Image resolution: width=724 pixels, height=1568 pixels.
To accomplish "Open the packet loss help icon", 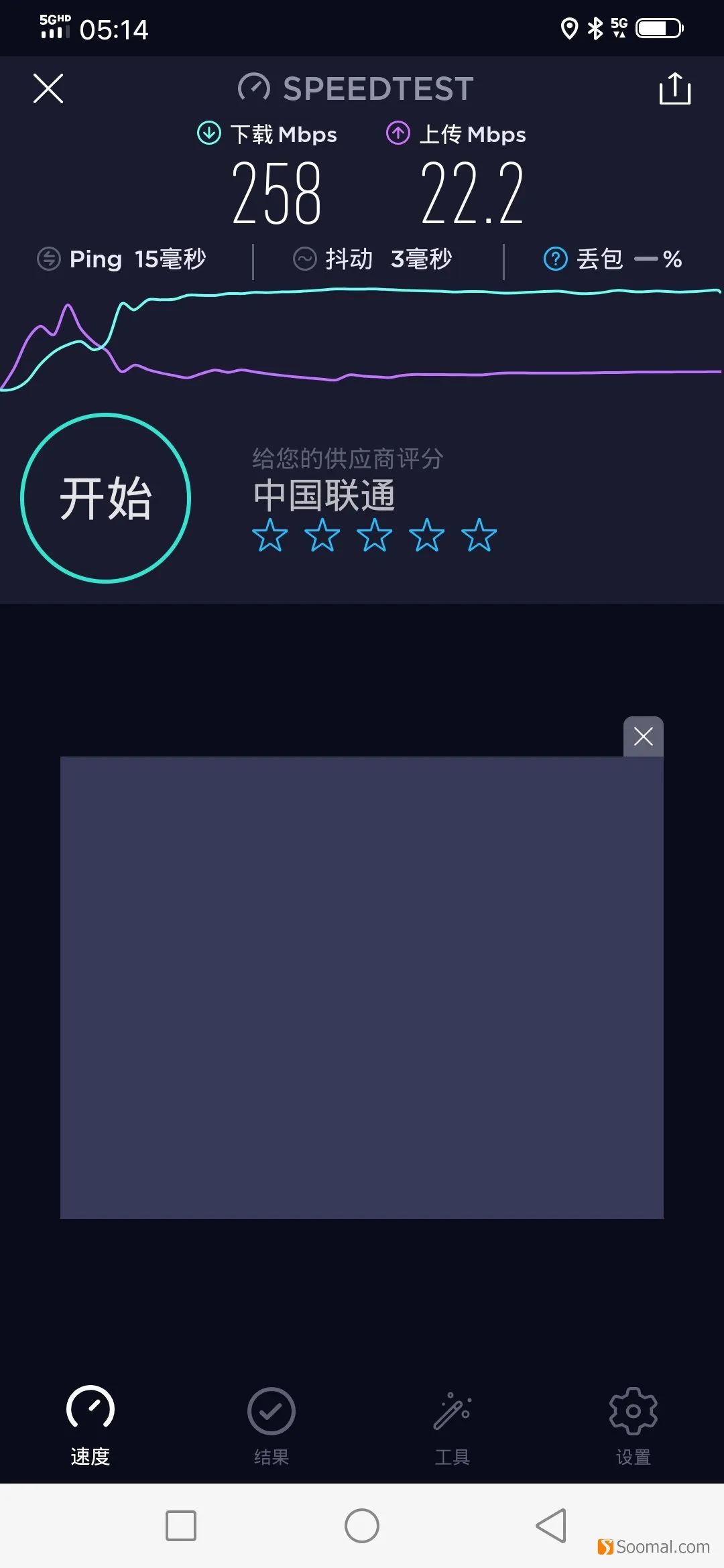I will click(x=555, y=259).
